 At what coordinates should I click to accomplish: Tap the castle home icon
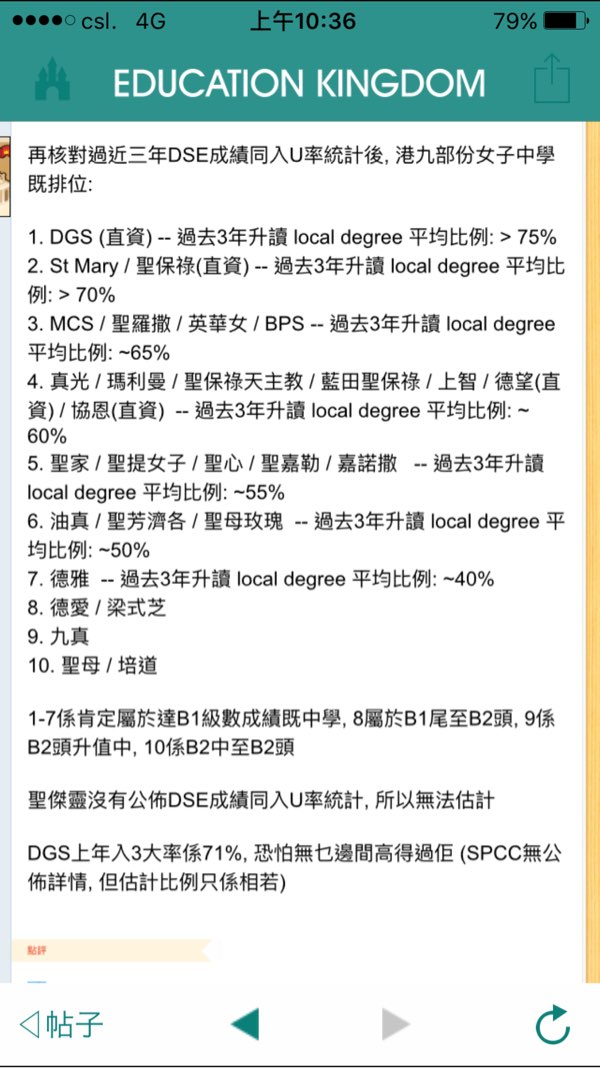[x=53, y=80]
